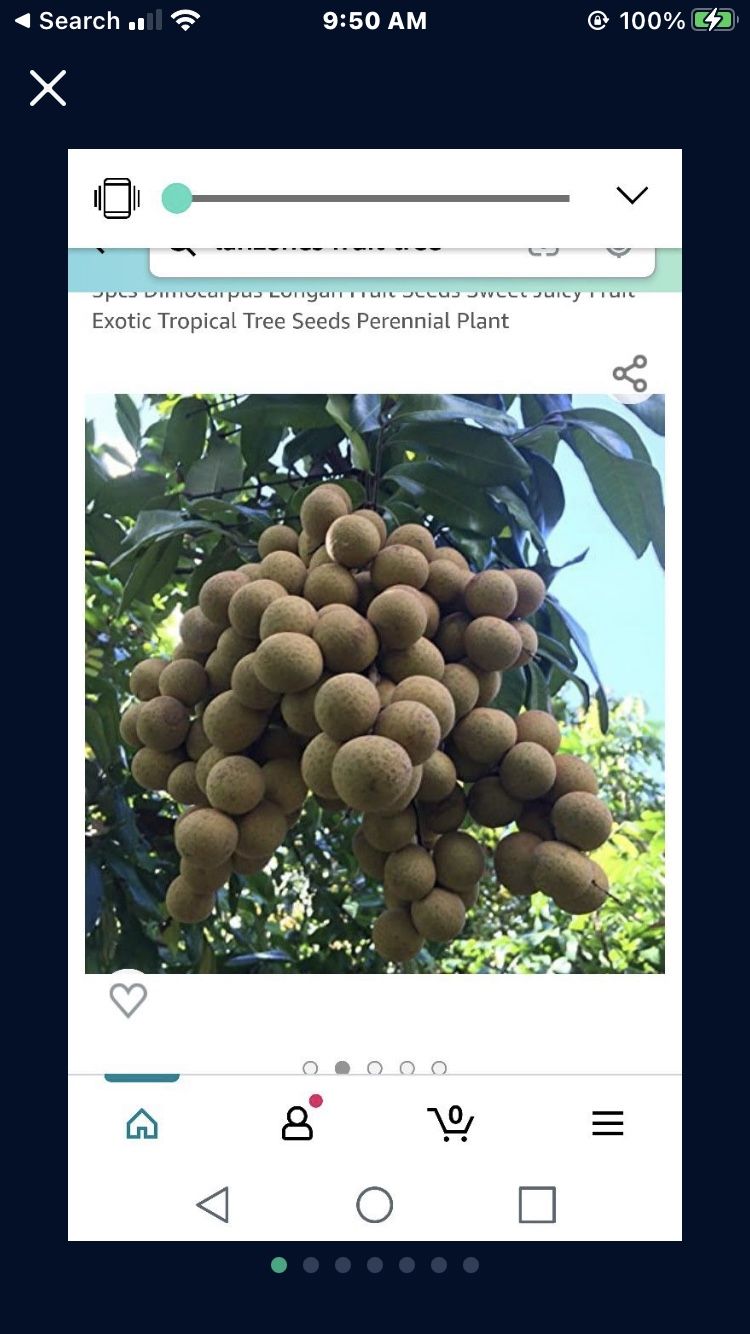Screen dimensions: 750x1334
Task: Tap the cart showing zero items
Action: click(451, 1122)
